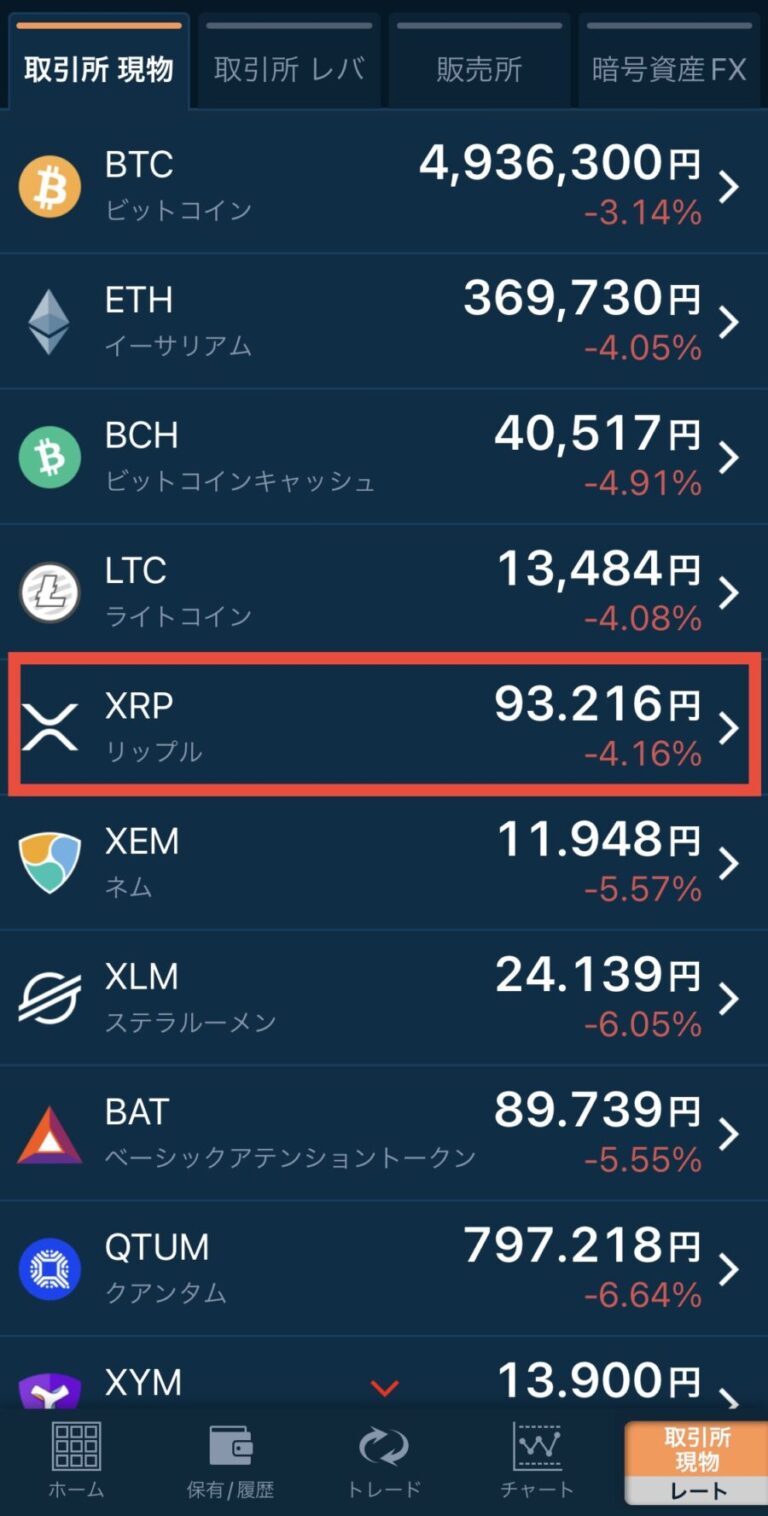Tap the 取引所現物レート button
The width and height of the screenshot is (768, 1516).
695,1460
